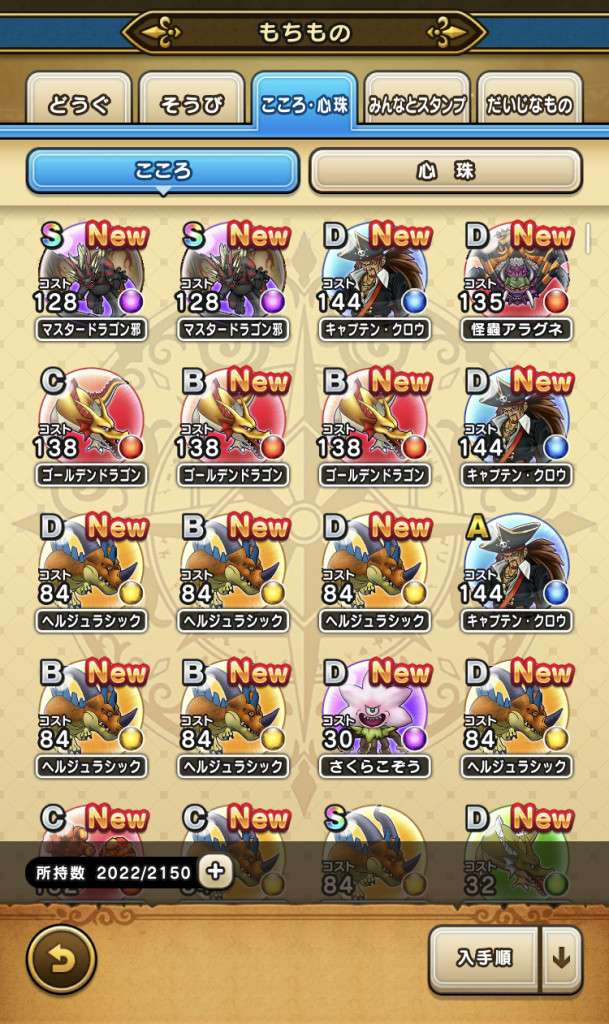Go back with the round return button

[x=61, y=959]
